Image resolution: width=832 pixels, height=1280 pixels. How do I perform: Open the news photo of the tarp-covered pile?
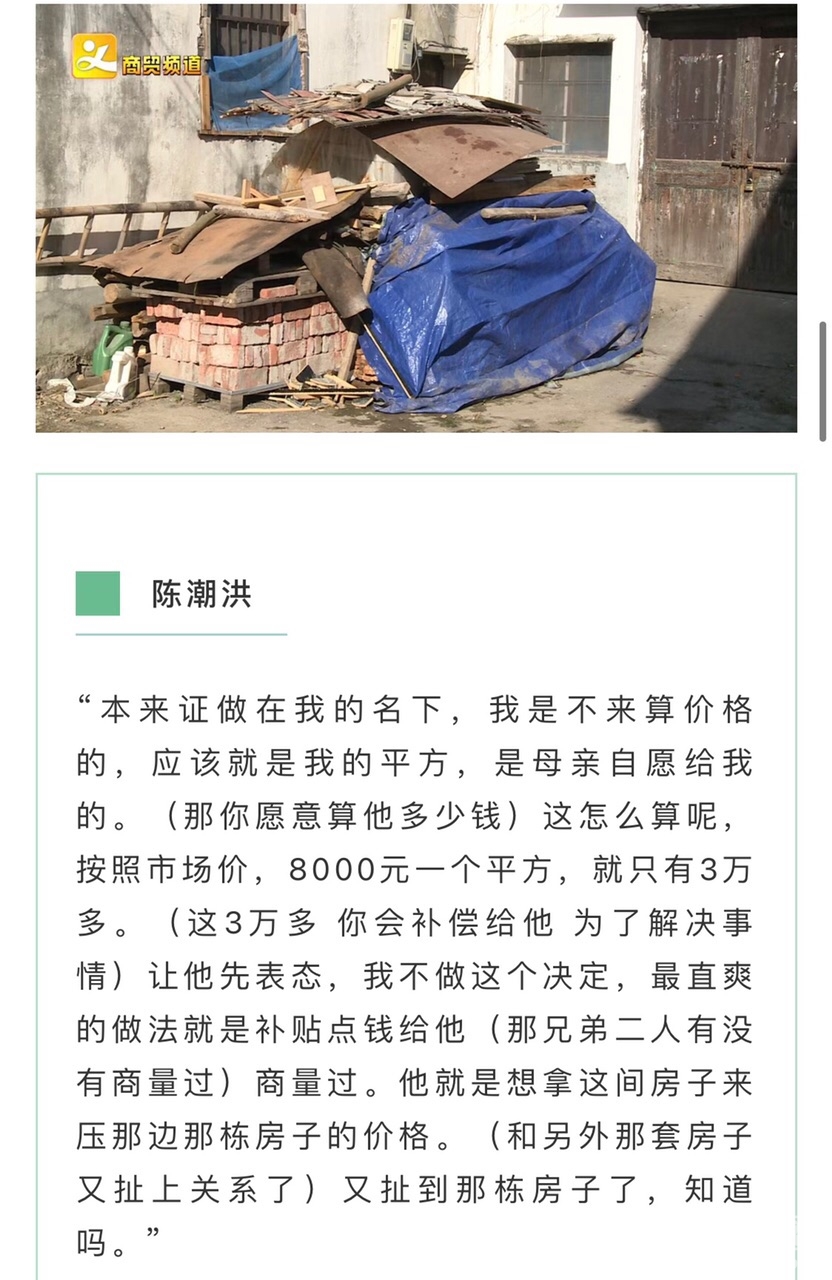(x=416, y=218)
